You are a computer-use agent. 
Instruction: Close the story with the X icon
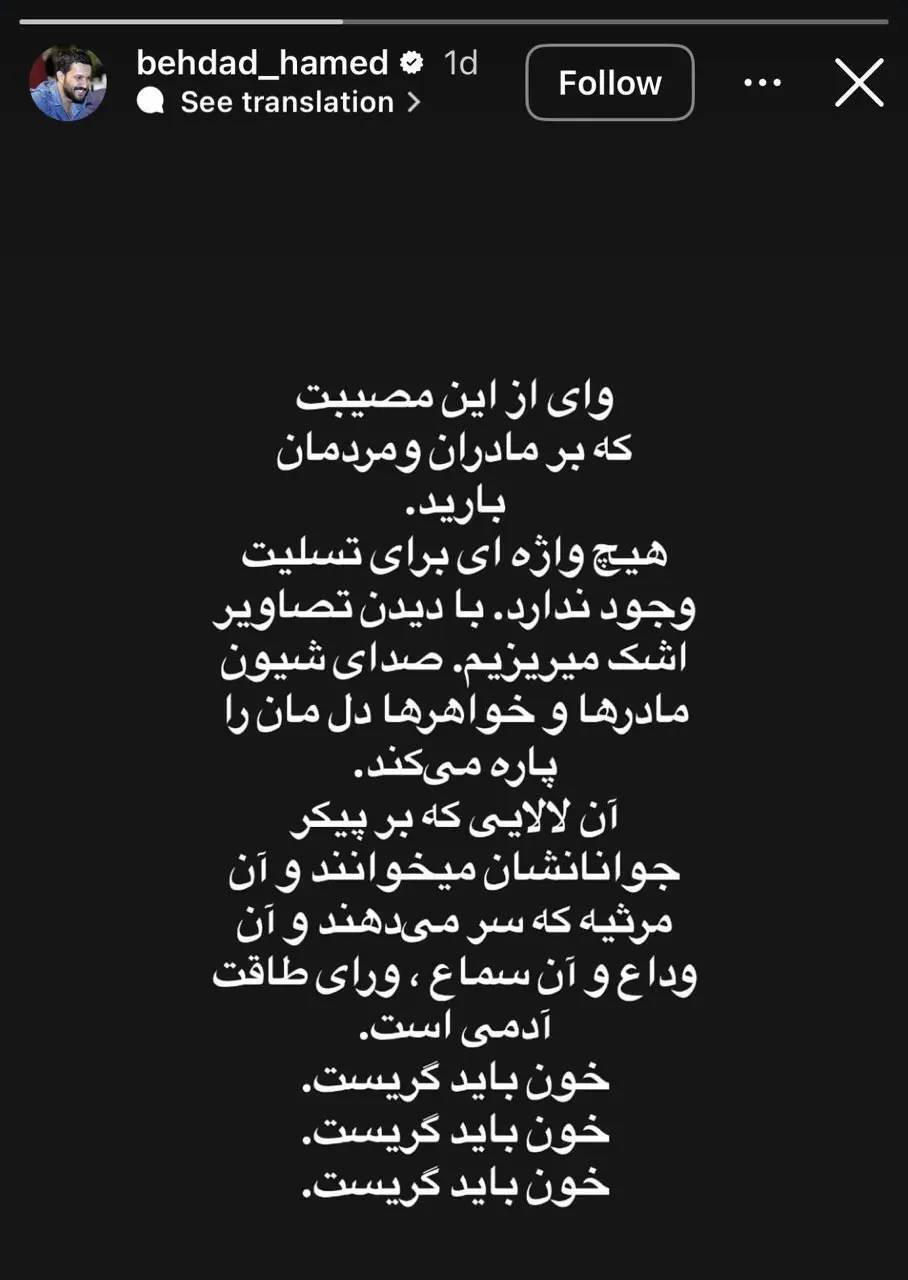858,83
